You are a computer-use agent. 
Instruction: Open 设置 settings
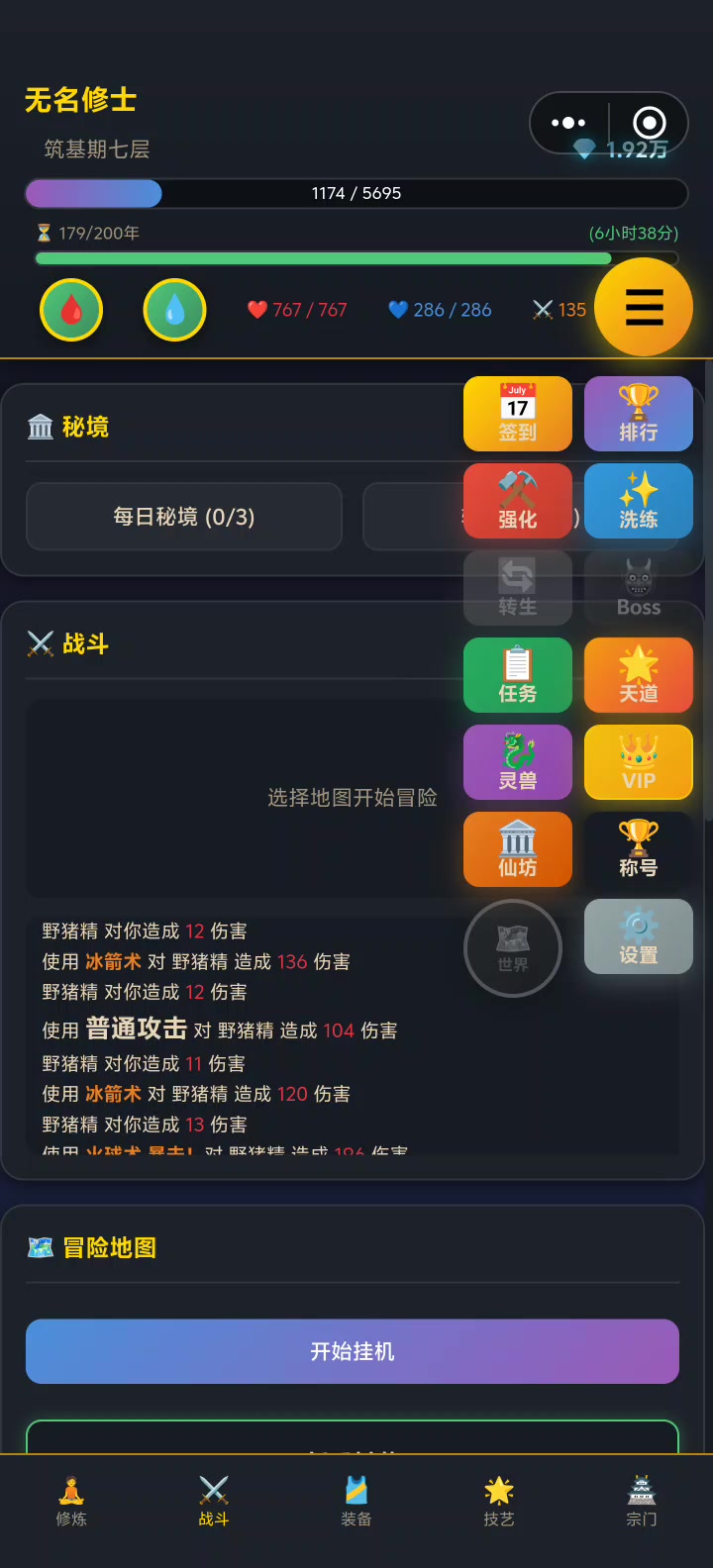(x=639, y=936)
